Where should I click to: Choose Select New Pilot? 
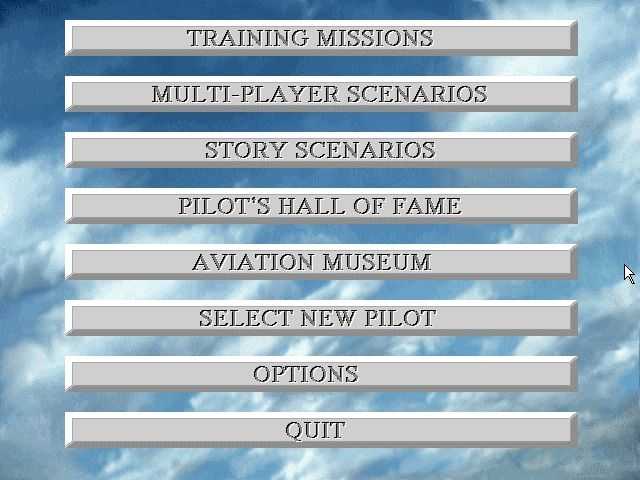coord(320,318)
